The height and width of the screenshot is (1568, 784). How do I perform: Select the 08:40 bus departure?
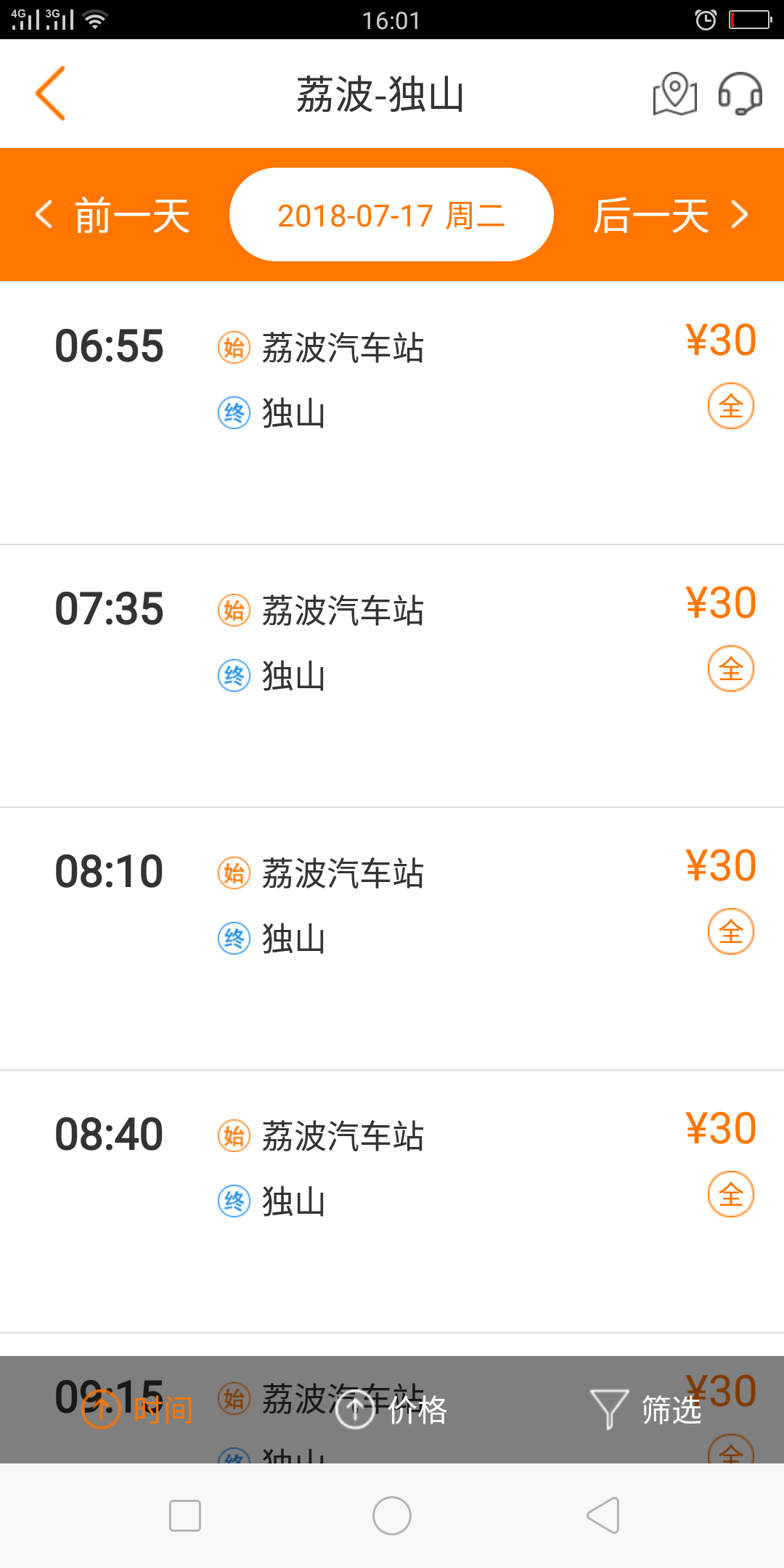pos(392,1201)
